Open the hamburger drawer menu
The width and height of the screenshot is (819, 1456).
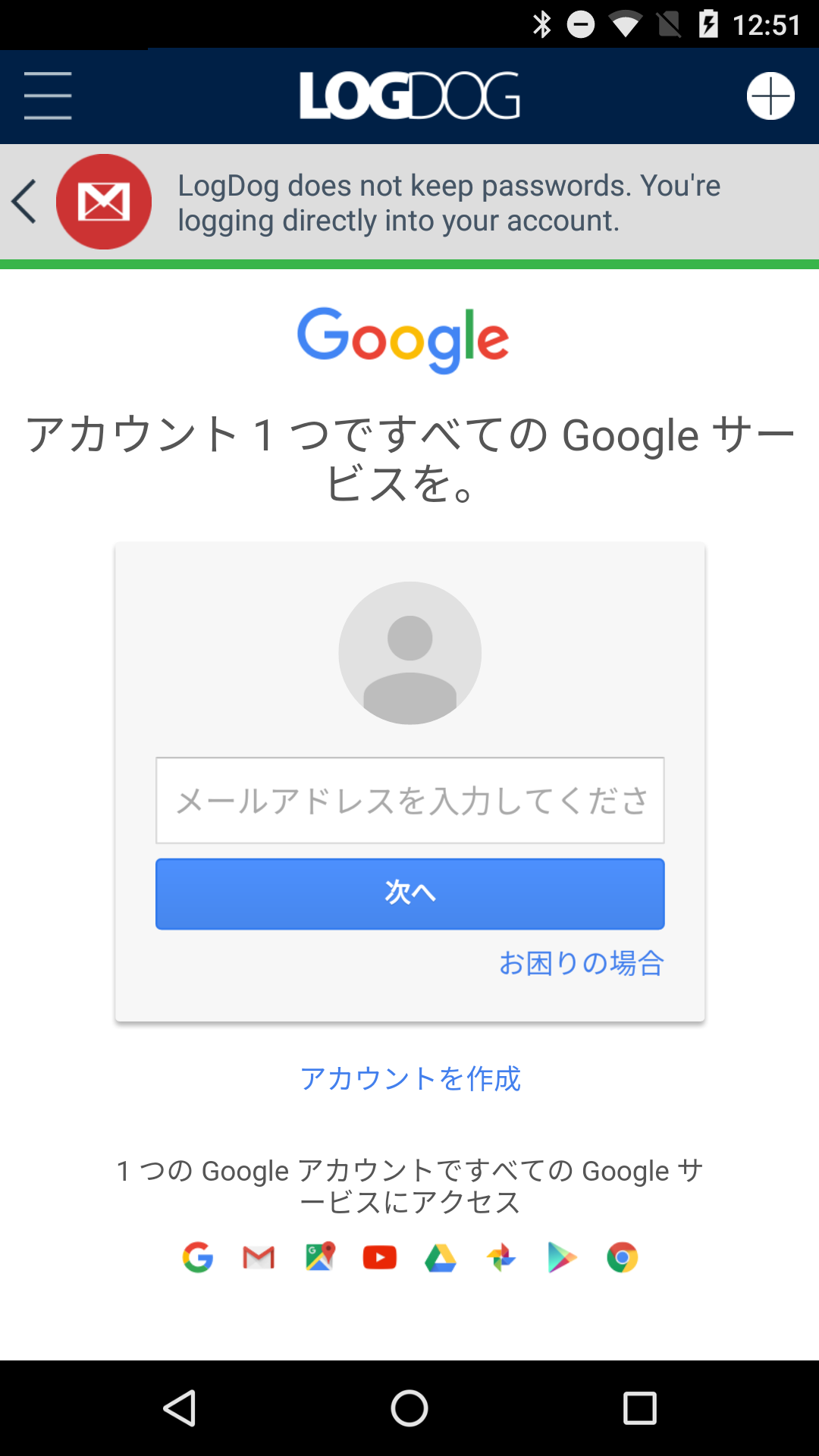(x=48, y=96)
